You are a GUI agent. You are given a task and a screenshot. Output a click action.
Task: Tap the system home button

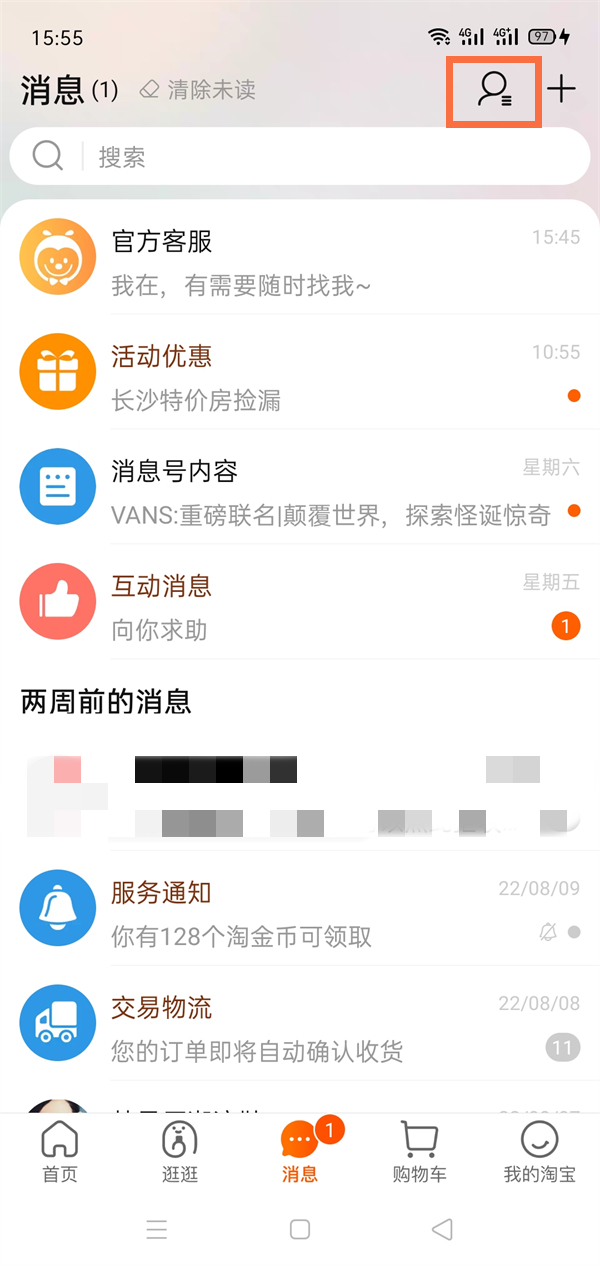click(300, 1229)
